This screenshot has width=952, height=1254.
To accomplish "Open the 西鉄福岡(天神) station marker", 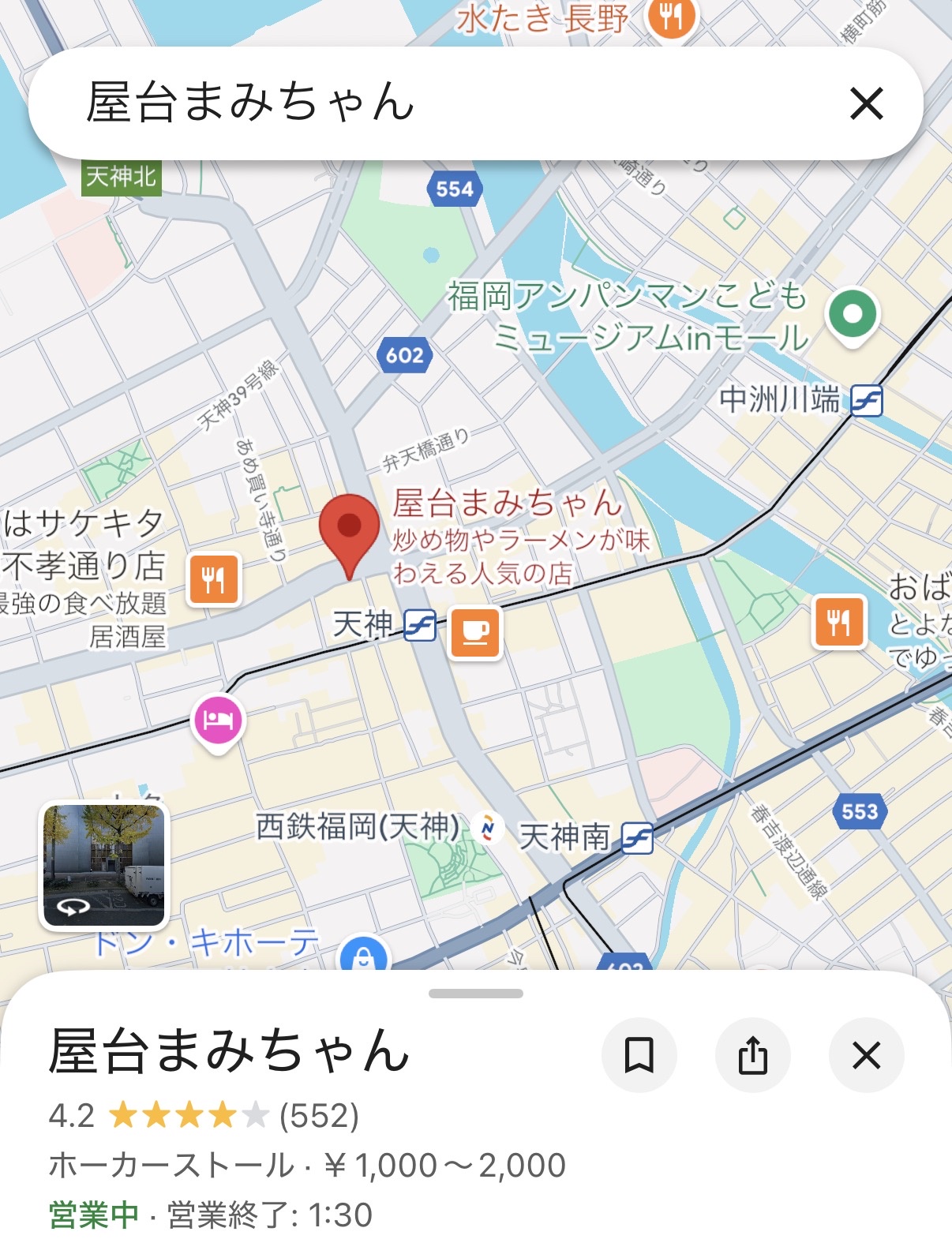I will [x=488, y=828].
